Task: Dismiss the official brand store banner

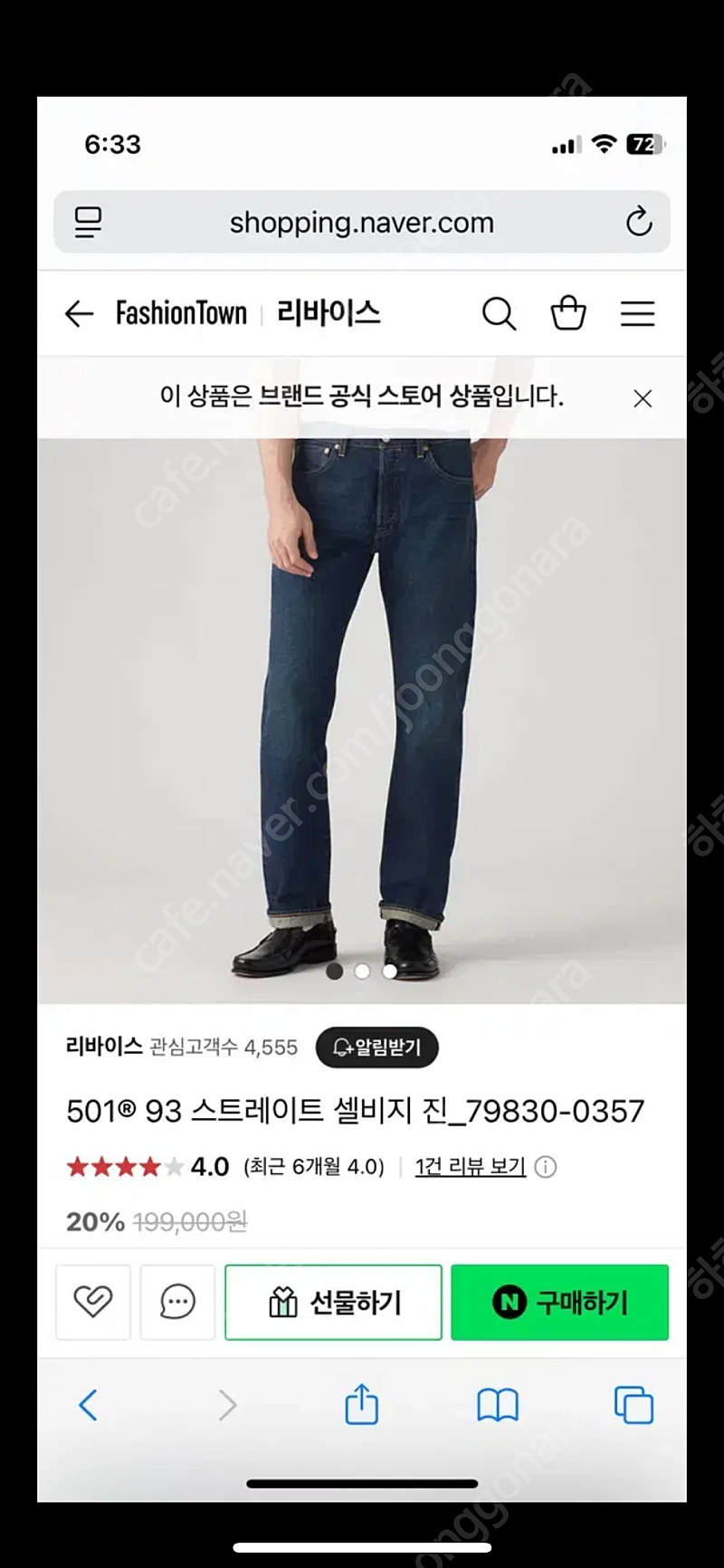Action: pyautogui.click(x=643, y=398)
